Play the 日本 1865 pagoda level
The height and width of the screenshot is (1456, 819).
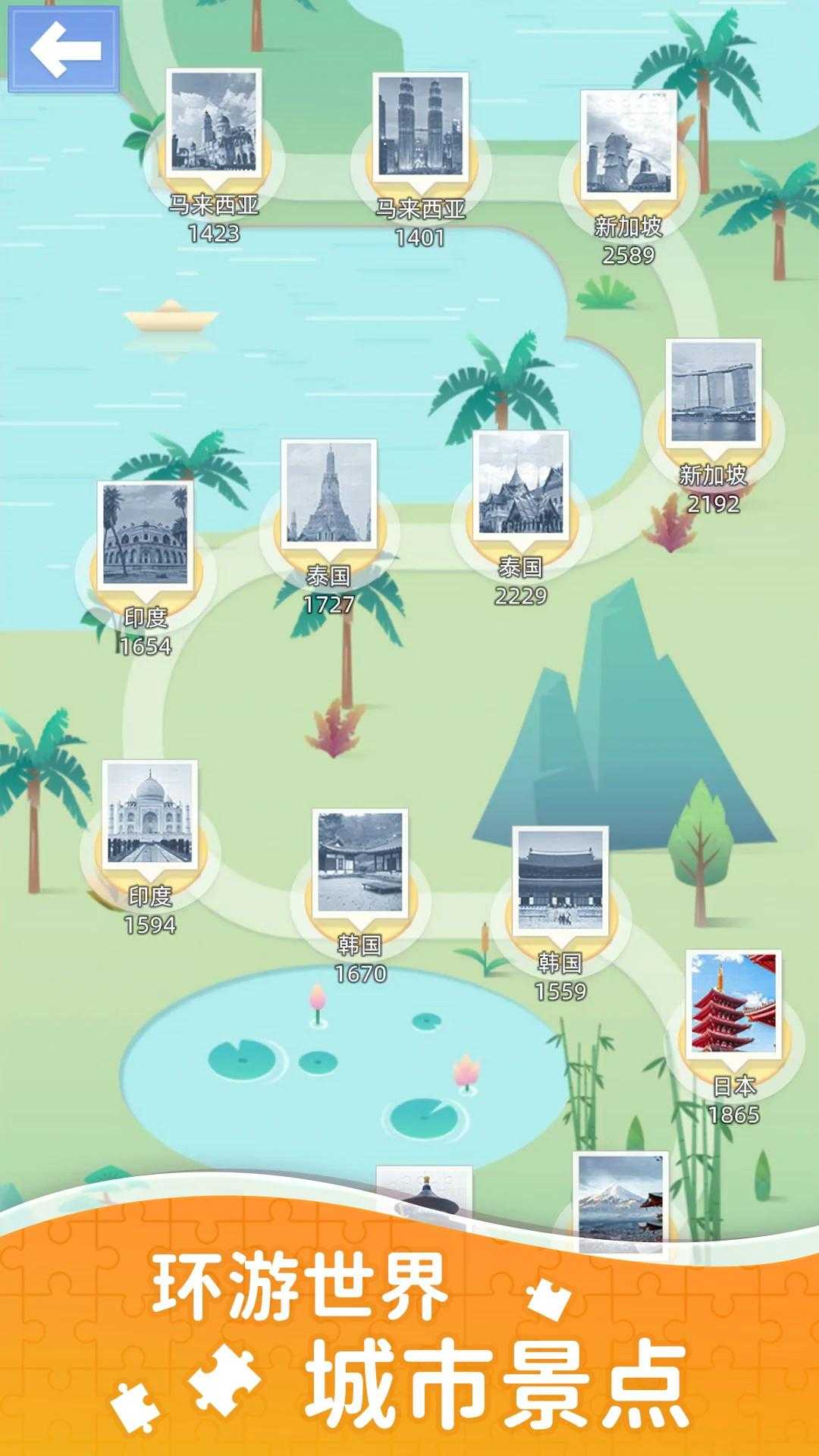pos(733,1003)
